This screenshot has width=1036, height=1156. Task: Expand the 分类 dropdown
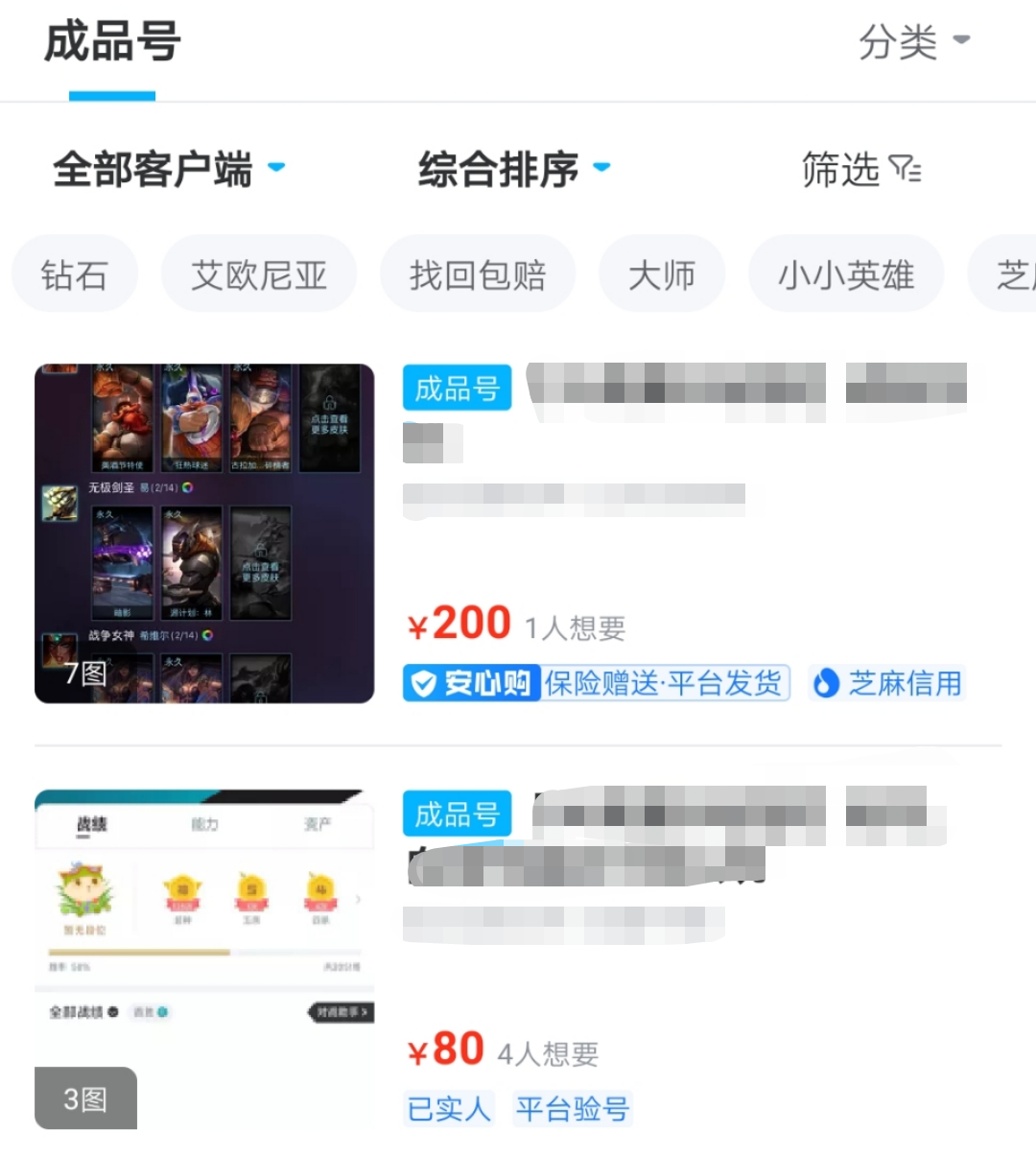coord(913,42)
